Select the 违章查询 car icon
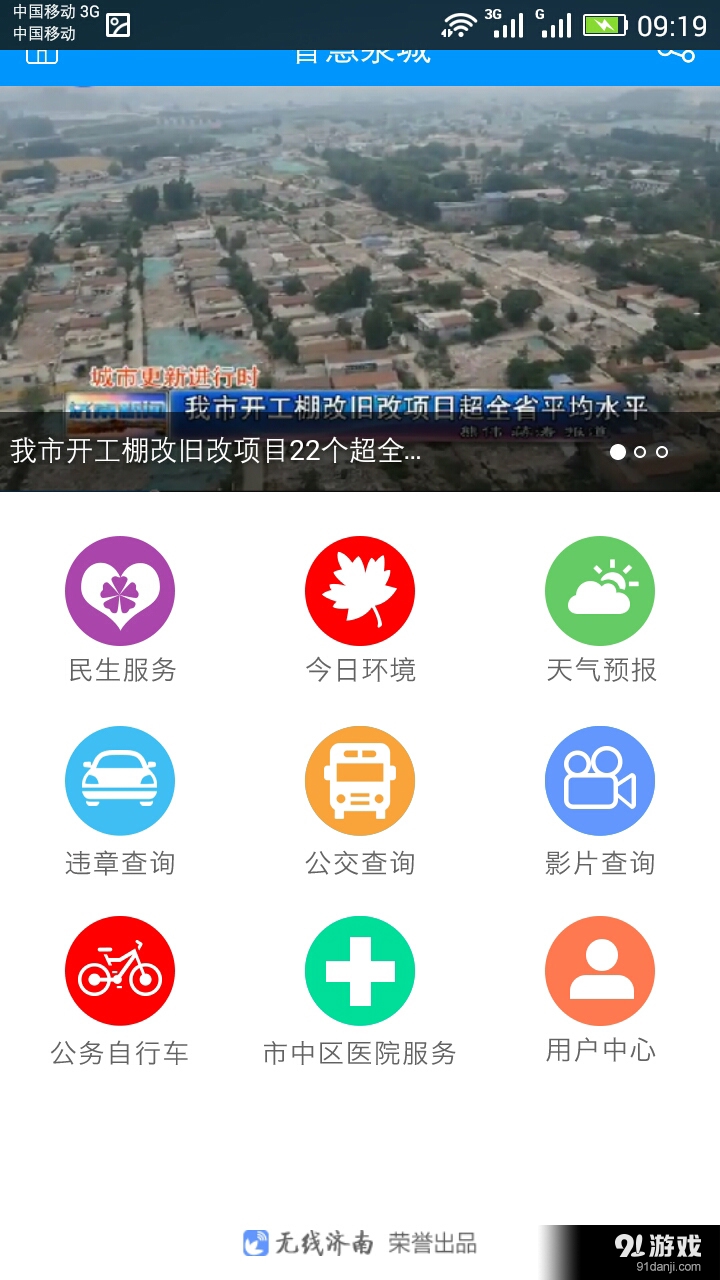 pos(120,780)
